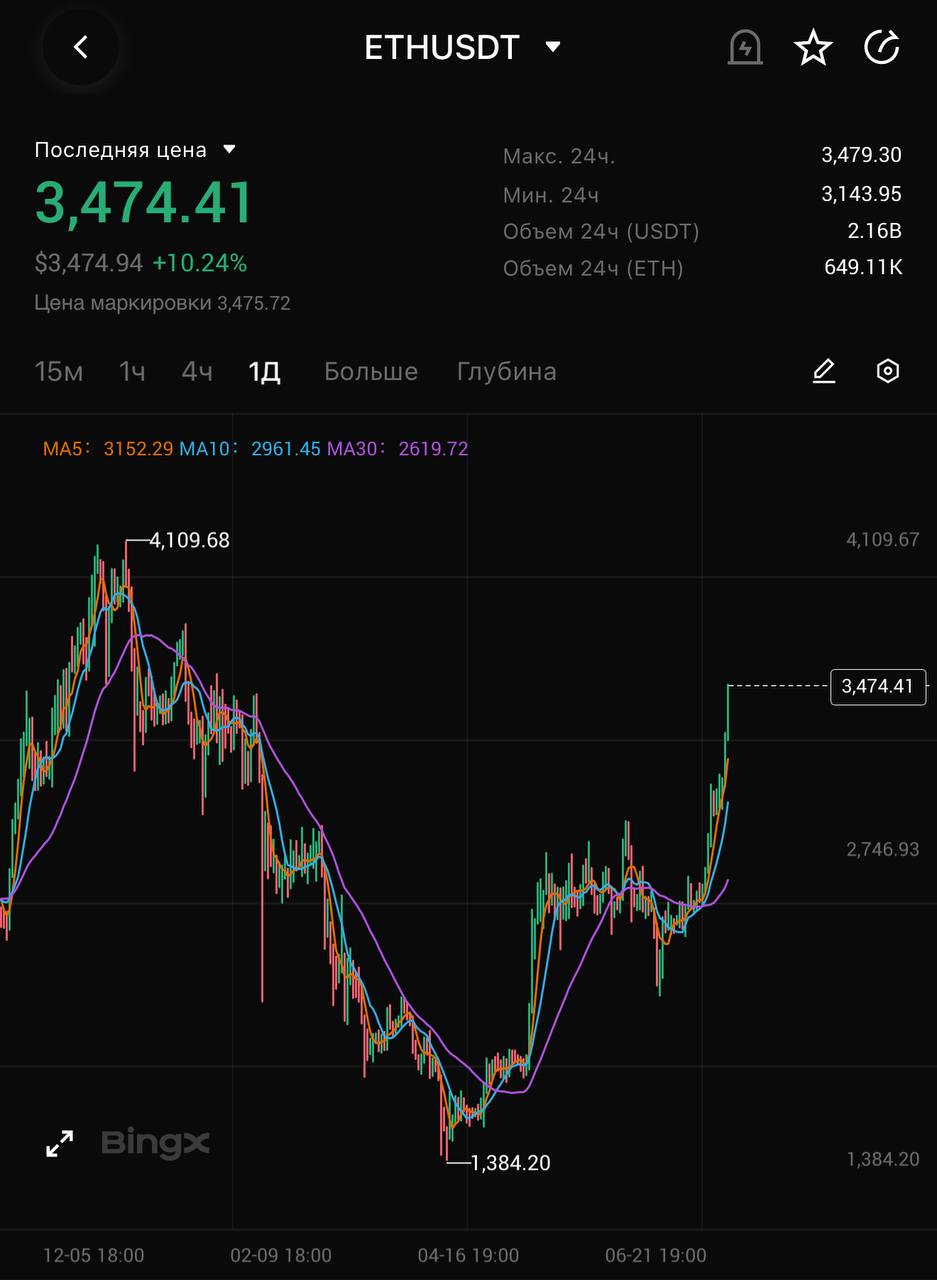Viewport: 937px width, 1280px height.
Task: Switch to the 15м timeframe
Action: point(58,372)
